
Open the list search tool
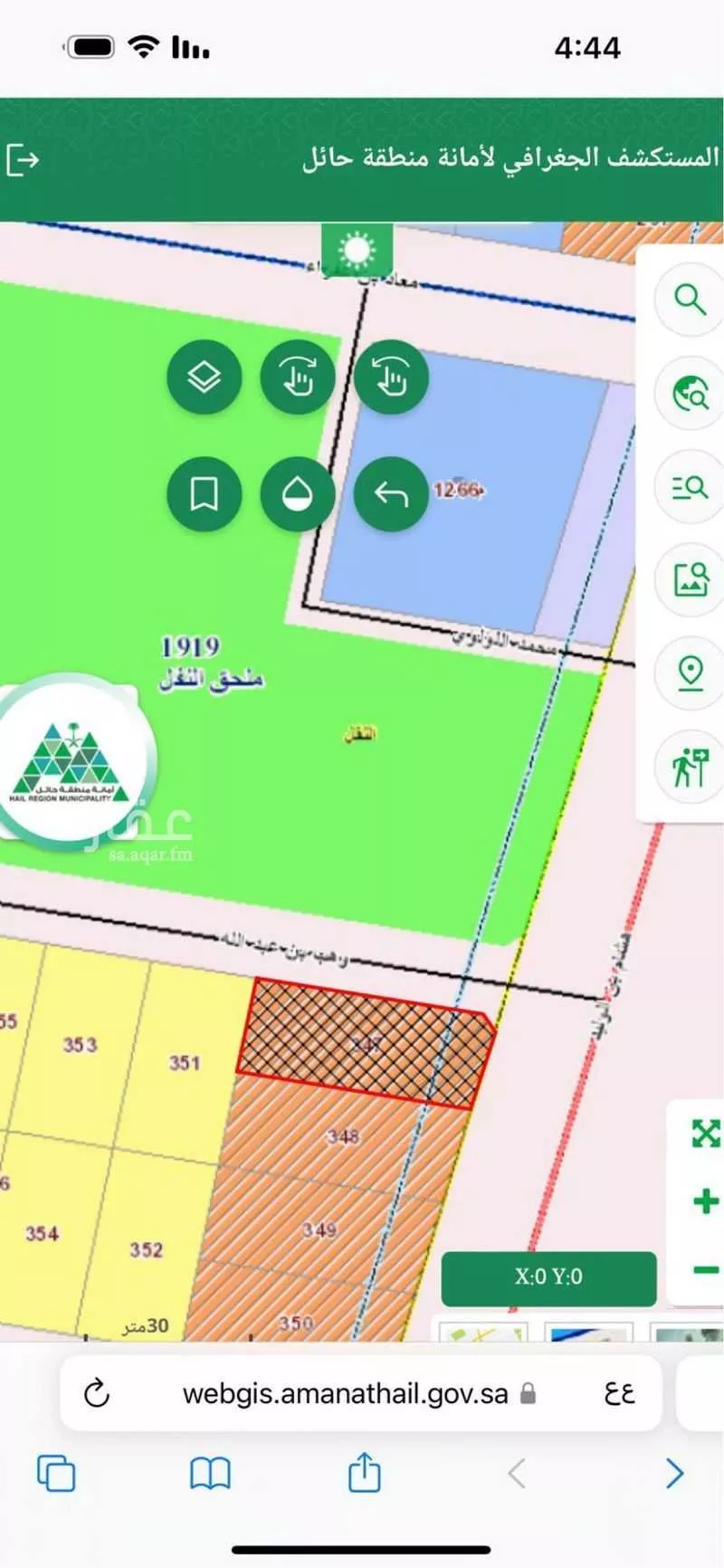[x=691, y=488]
